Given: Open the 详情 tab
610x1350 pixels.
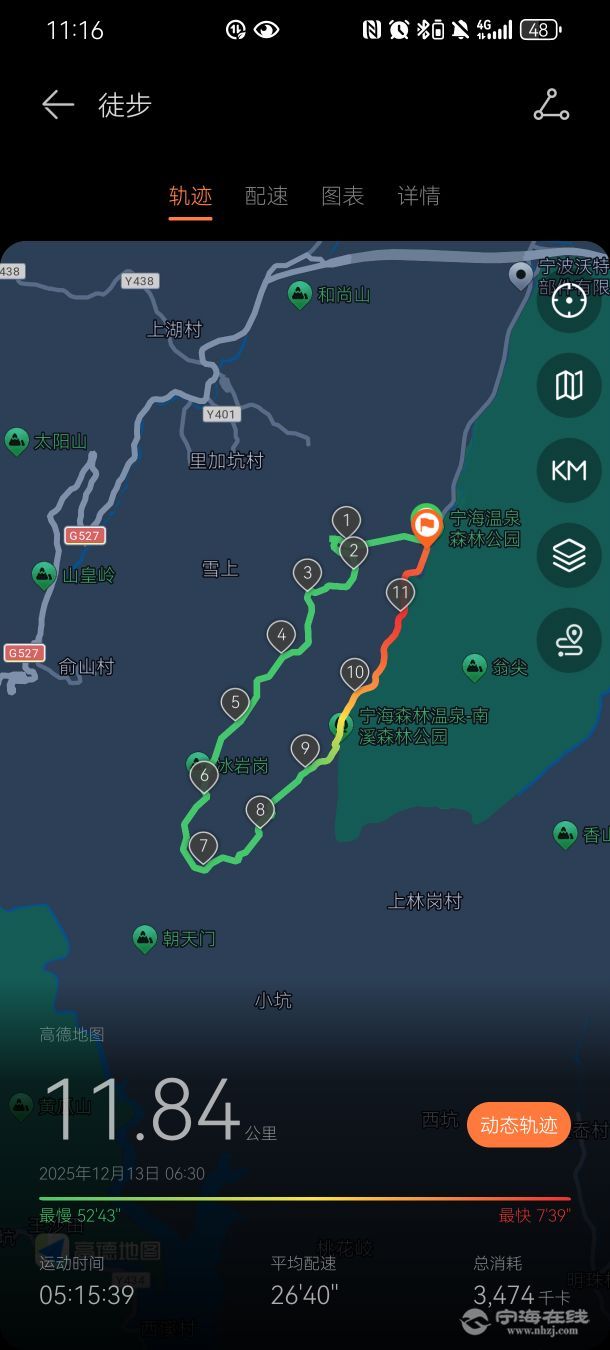Looking at the screenshot, I should (x=418, y=196).
